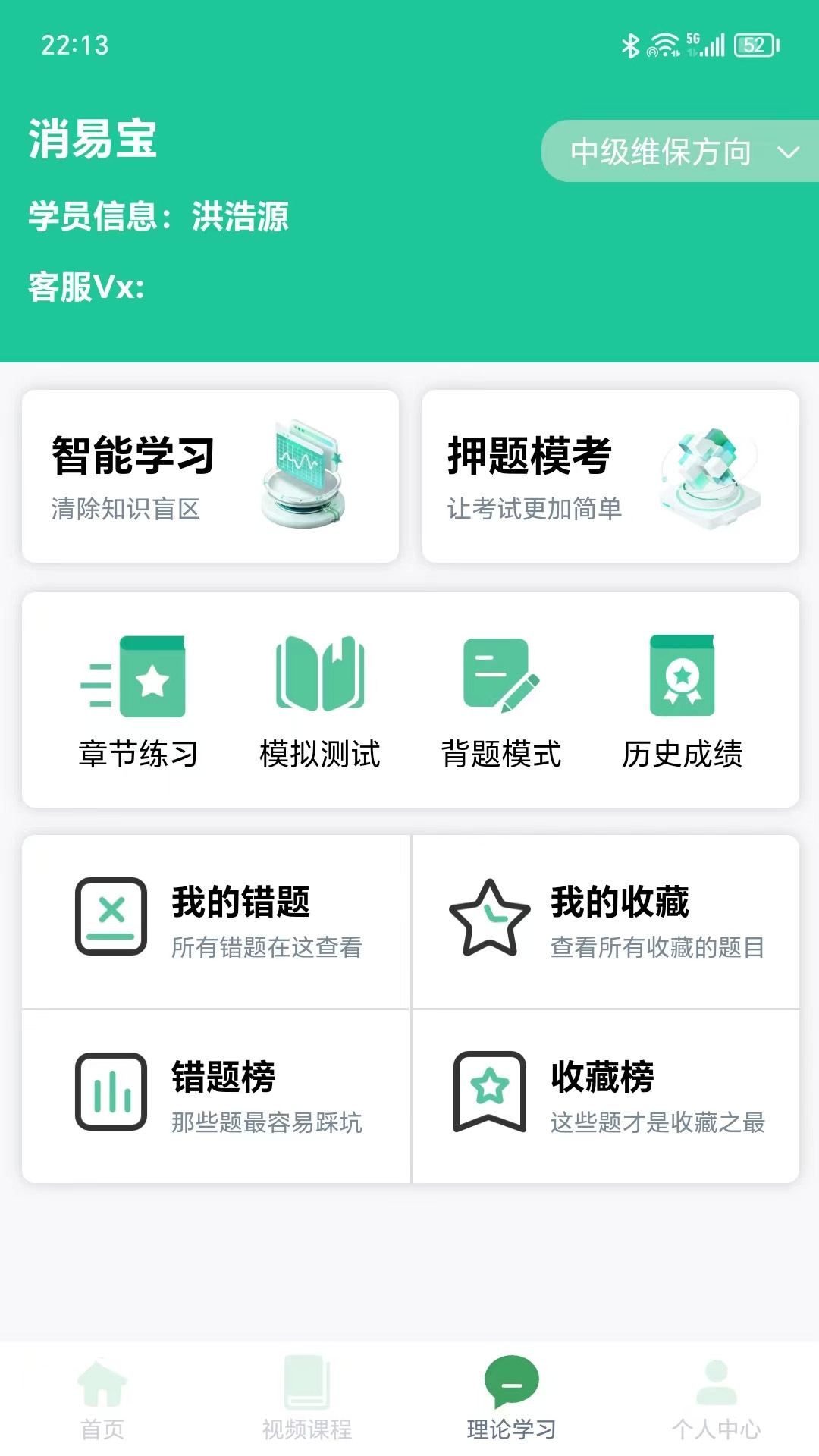
Task: Open the 押题模考 card
Action: [610, 476]
